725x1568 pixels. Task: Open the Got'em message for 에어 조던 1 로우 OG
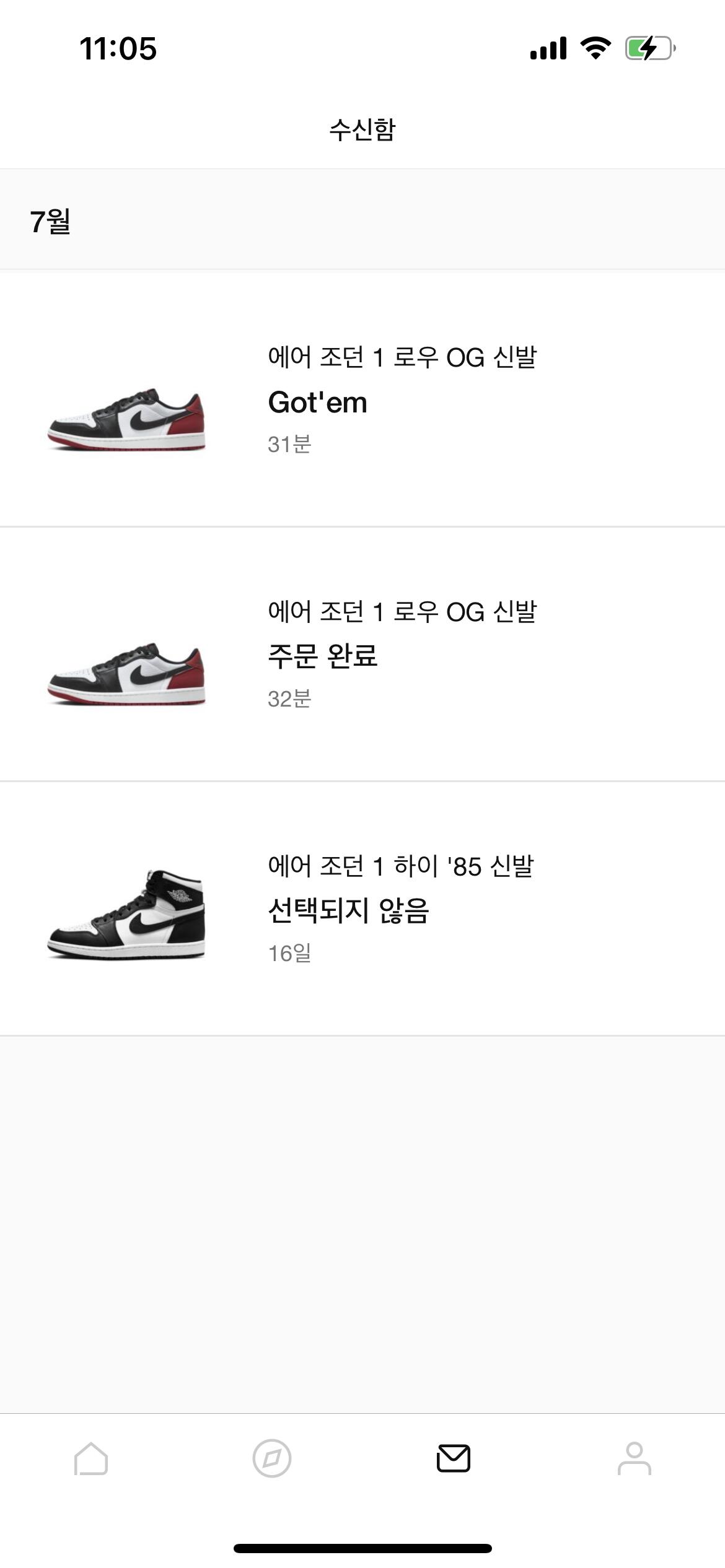coord(362,400)
